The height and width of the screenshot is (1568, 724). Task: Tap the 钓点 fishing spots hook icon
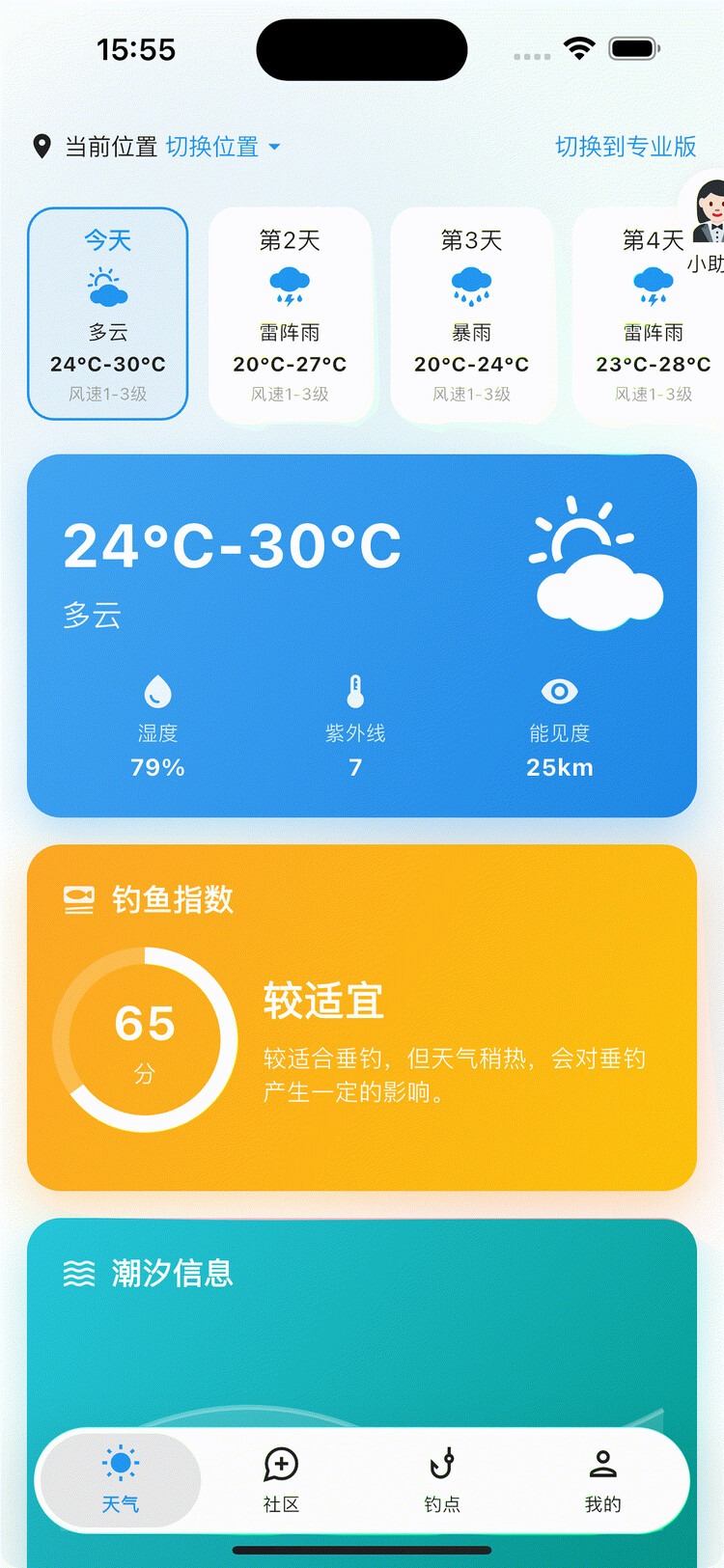[x=442, y=1464]
